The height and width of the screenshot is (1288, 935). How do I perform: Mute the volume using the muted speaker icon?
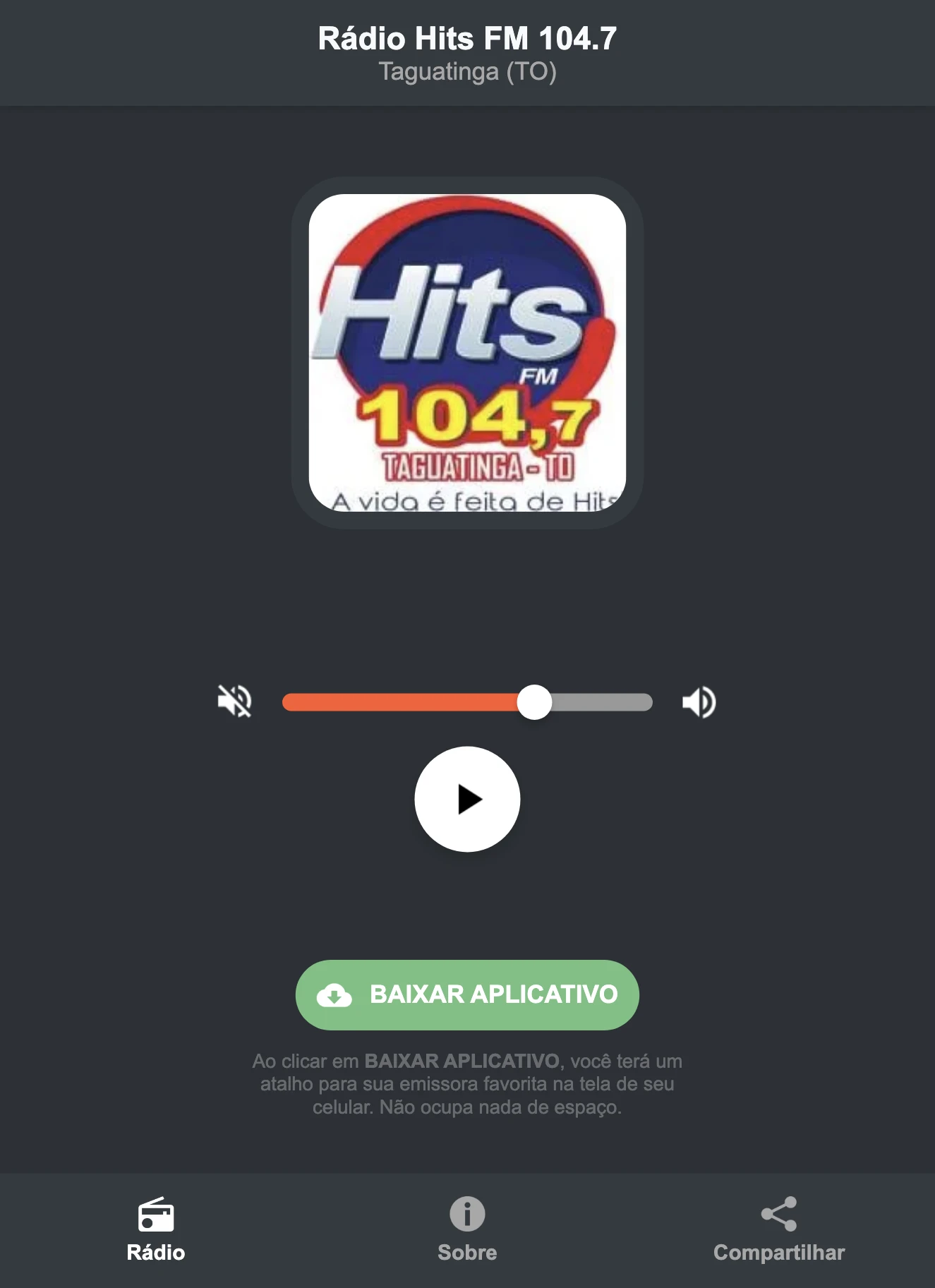236,702
